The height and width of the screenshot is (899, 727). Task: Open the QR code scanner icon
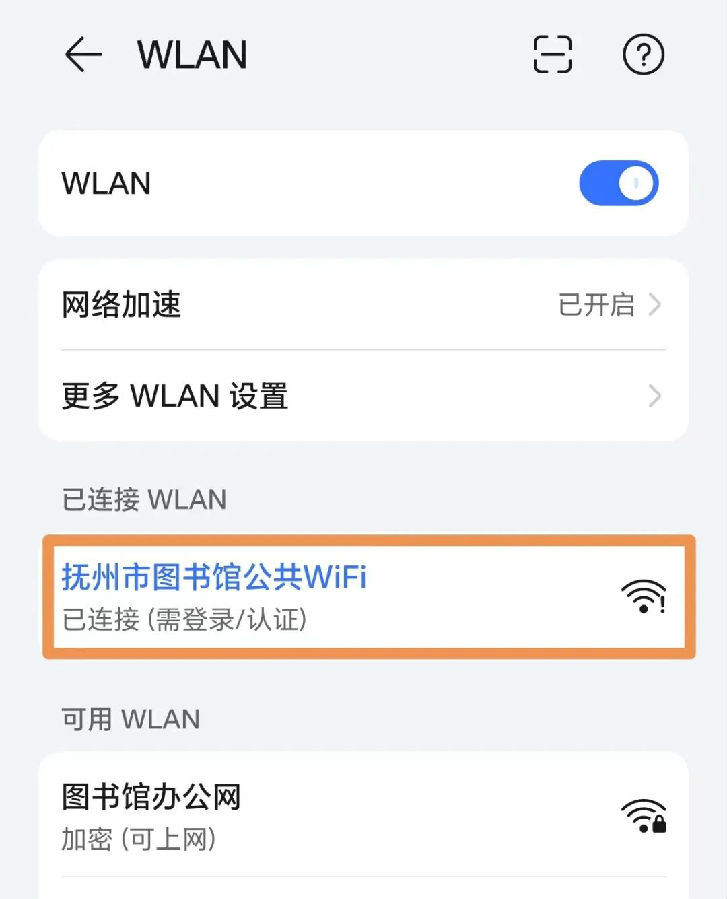[552, 54]
